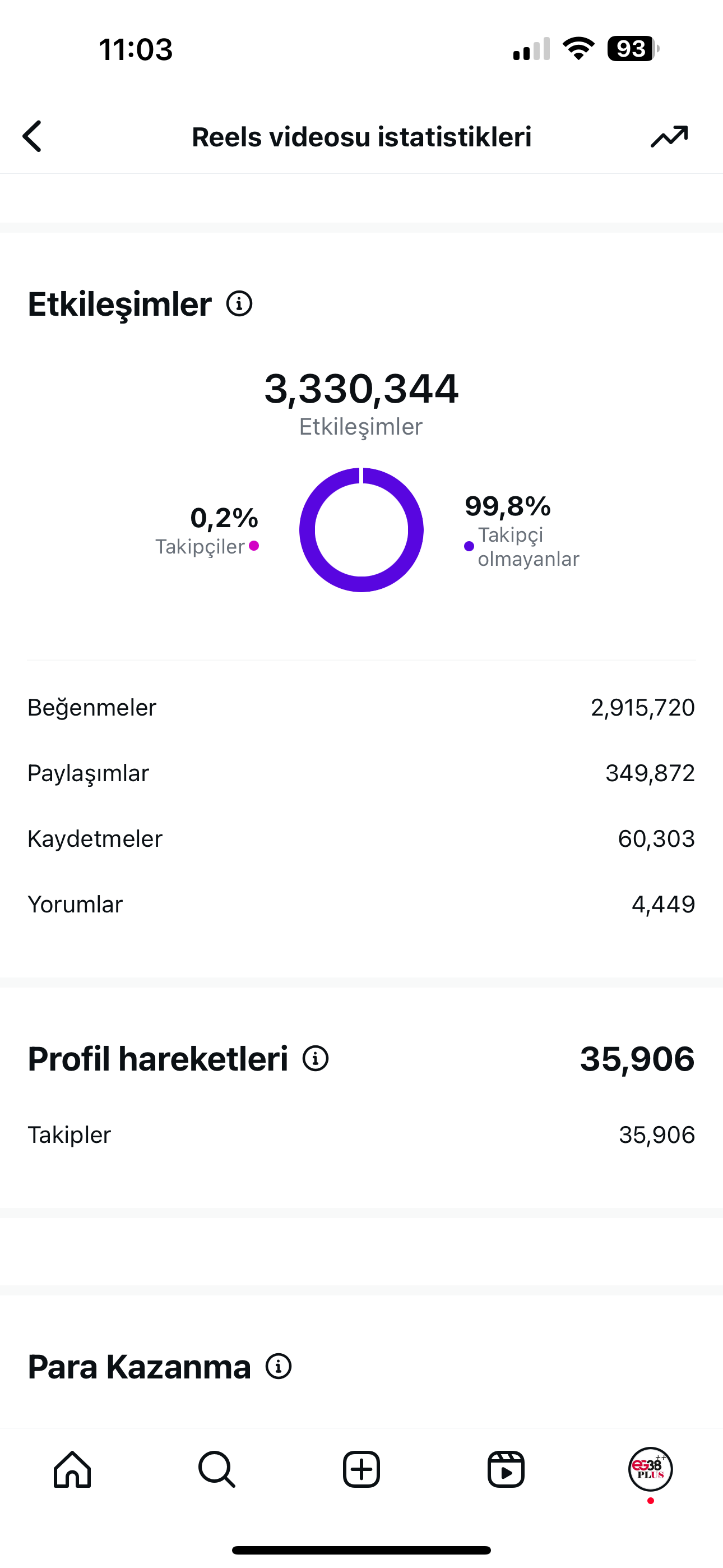
Task: Create a new post with plus button
Action: [x=361, y=1469]
